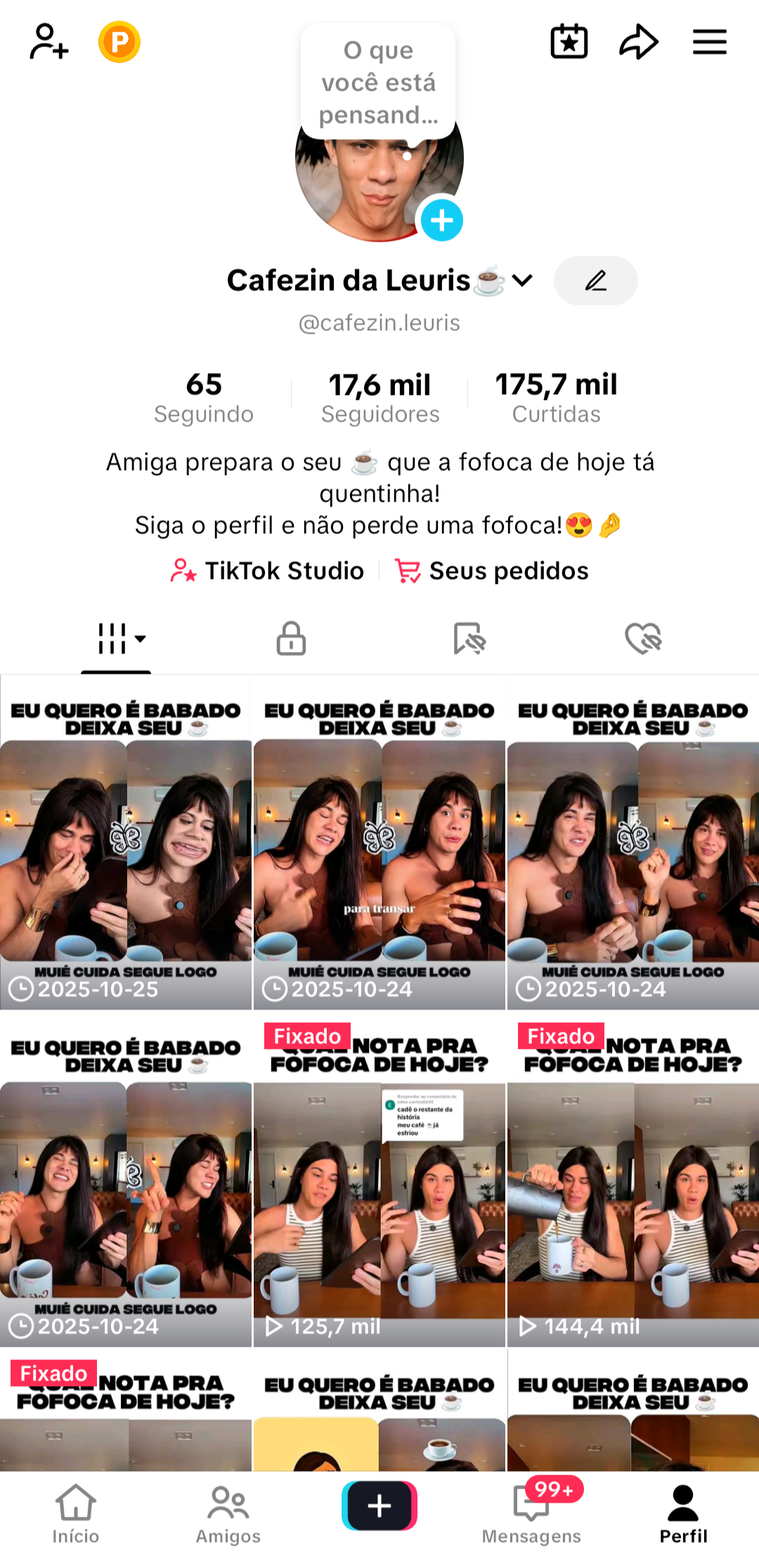Image resolution: width=759 pixels, height=1568 pixels.
Task: Open the add friends icon
Action: (49, 41)
